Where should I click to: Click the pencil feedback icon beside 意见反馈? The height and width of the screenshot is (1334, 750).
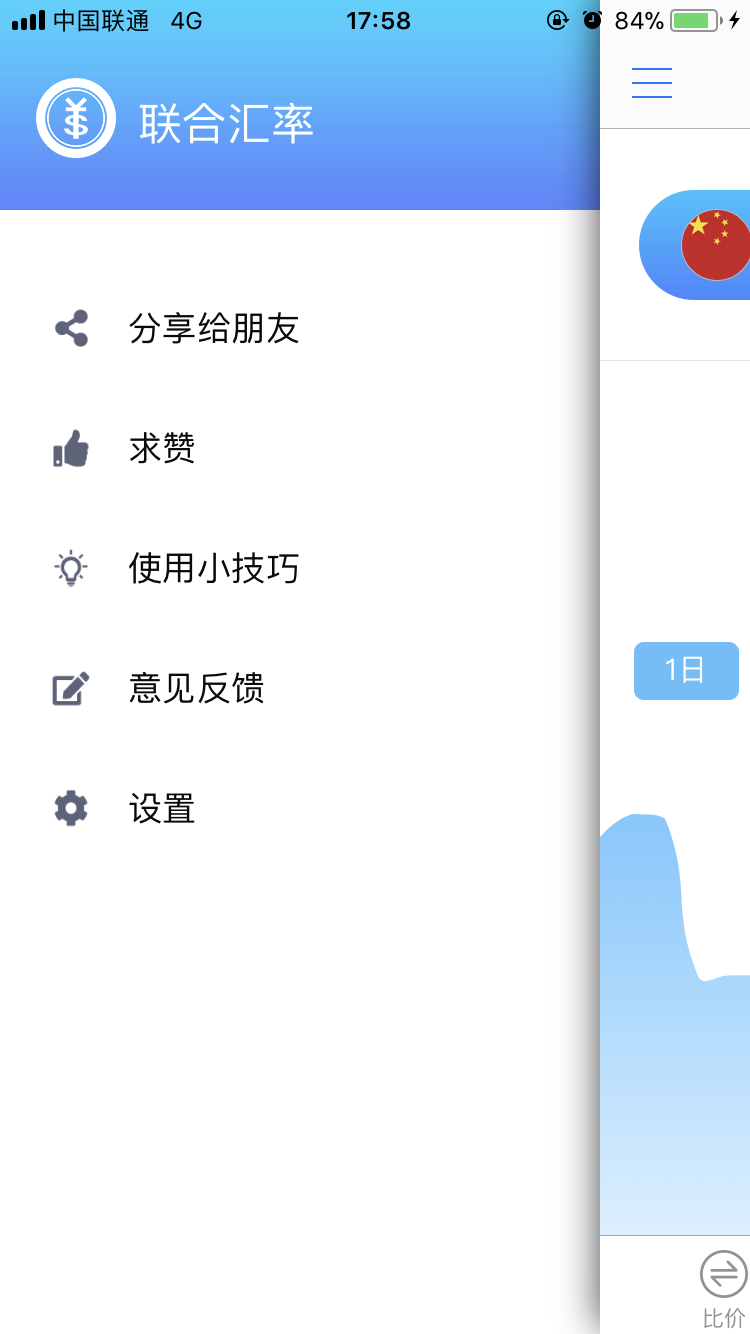point(69,688)
